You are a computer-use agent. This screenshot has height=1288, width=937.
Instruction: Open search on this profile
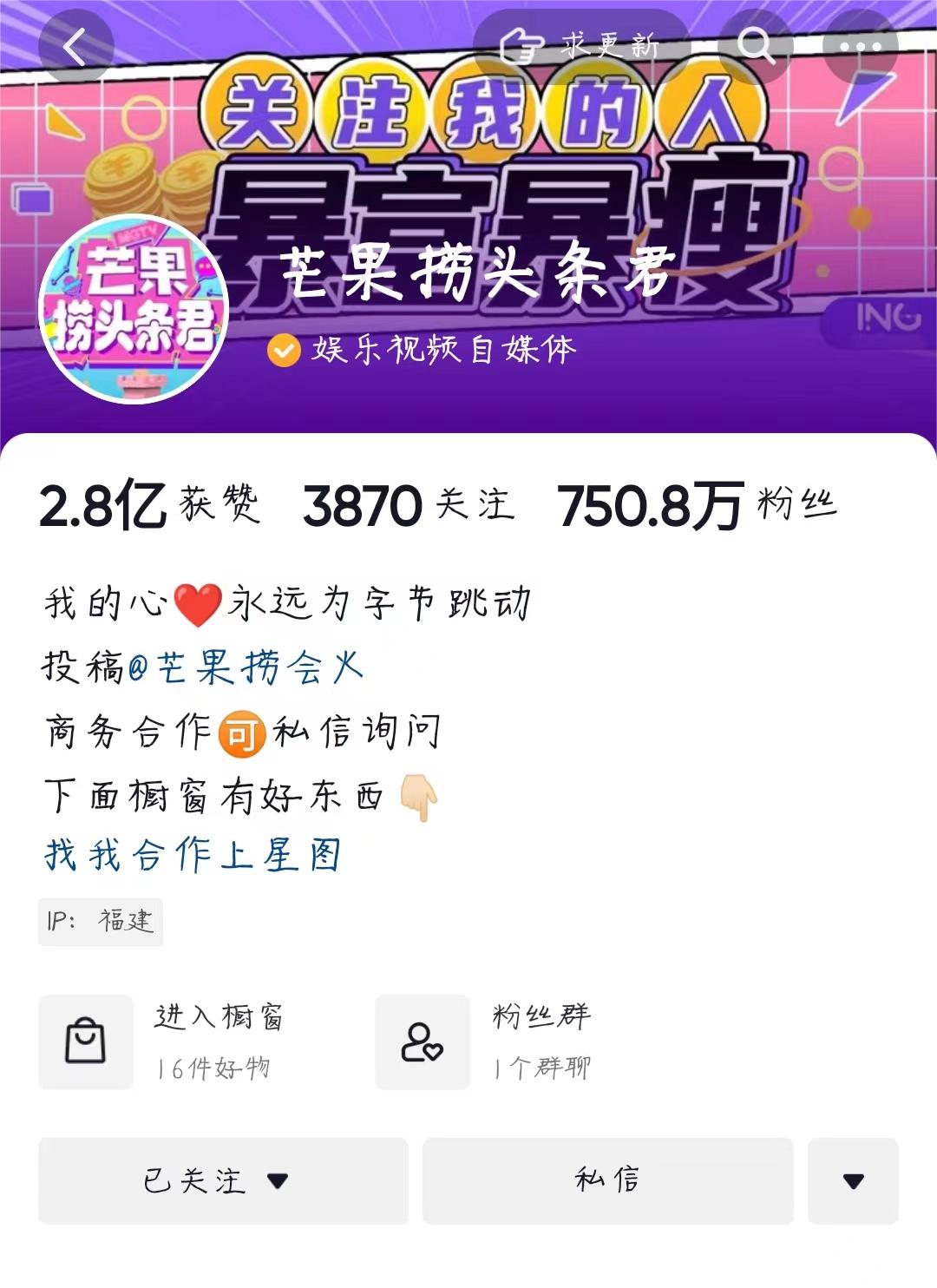[x=755, y=46]
